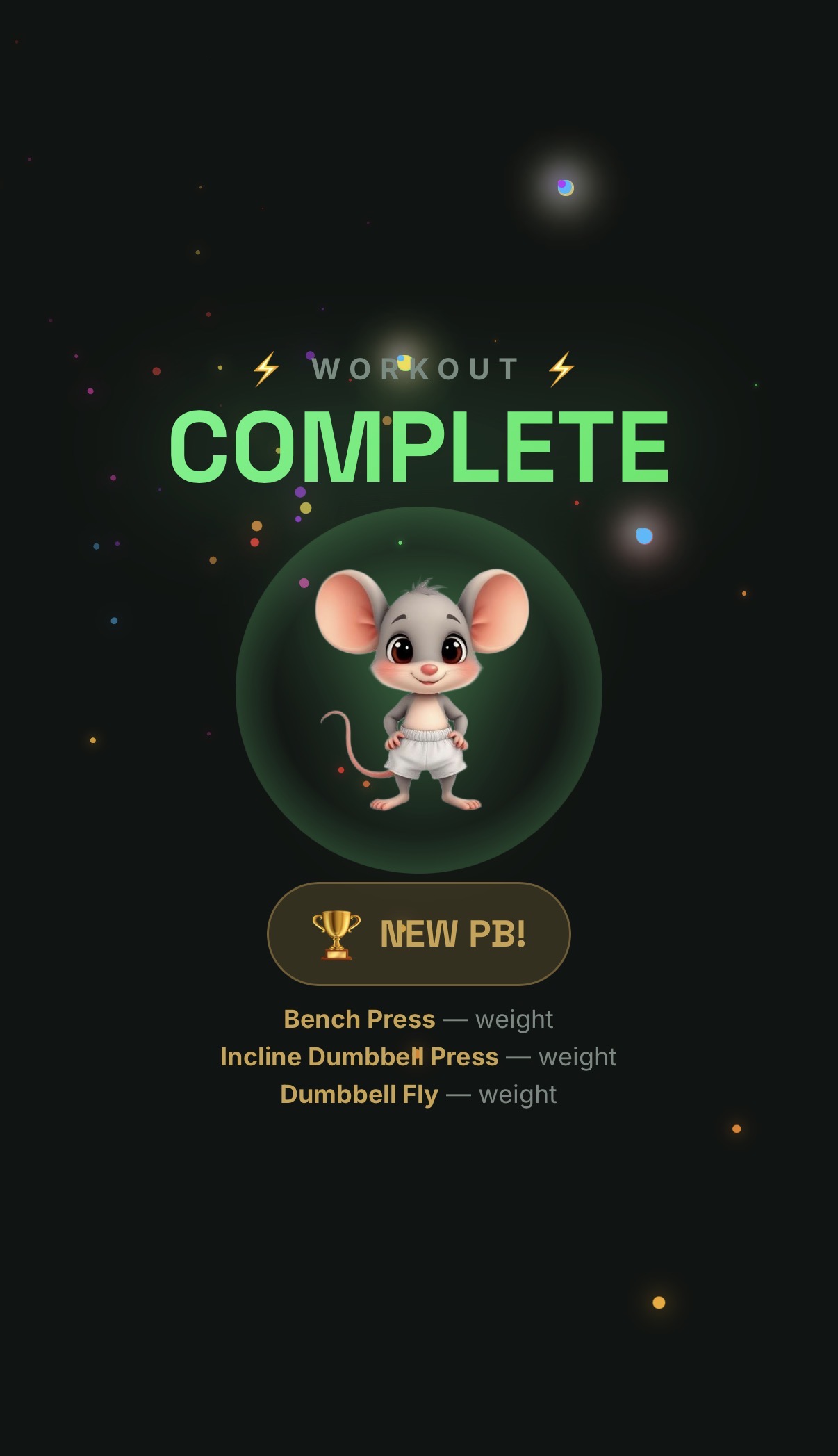Viewport: 838px width, 1456px height.
Task: Click the left lightning bolt icon
Action: pyautogui.click(x=264, y=370)
